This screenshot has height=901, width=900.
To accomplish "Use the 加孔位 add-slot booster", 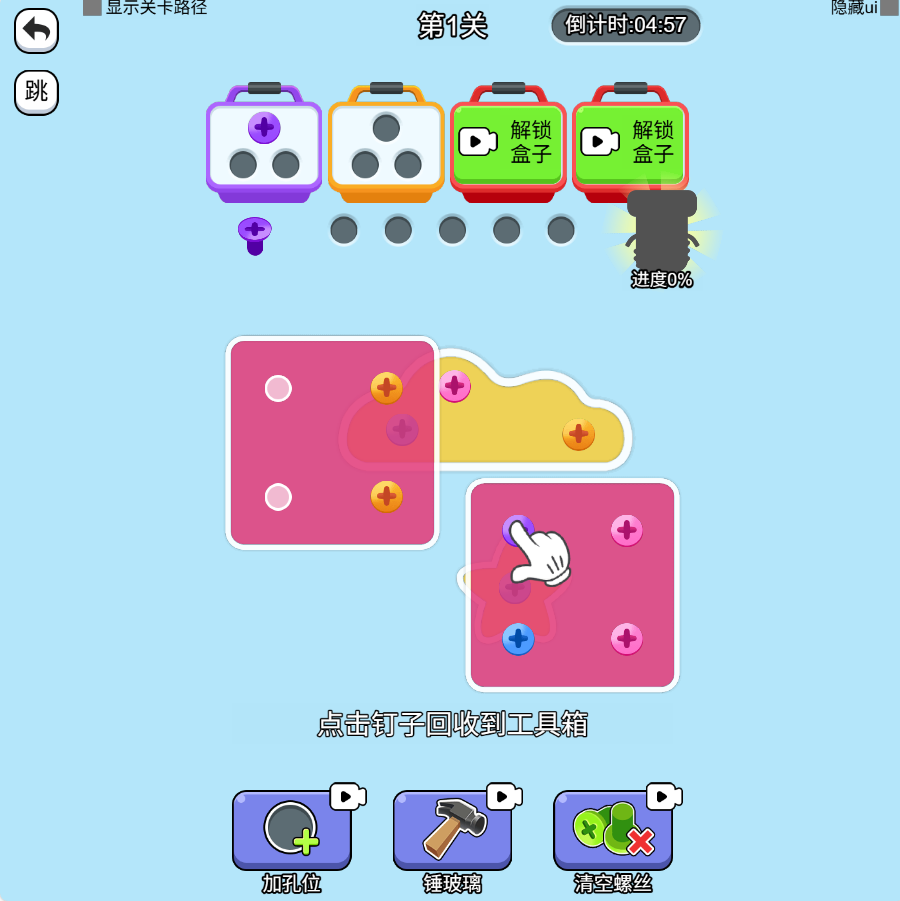I will [292, 830].
